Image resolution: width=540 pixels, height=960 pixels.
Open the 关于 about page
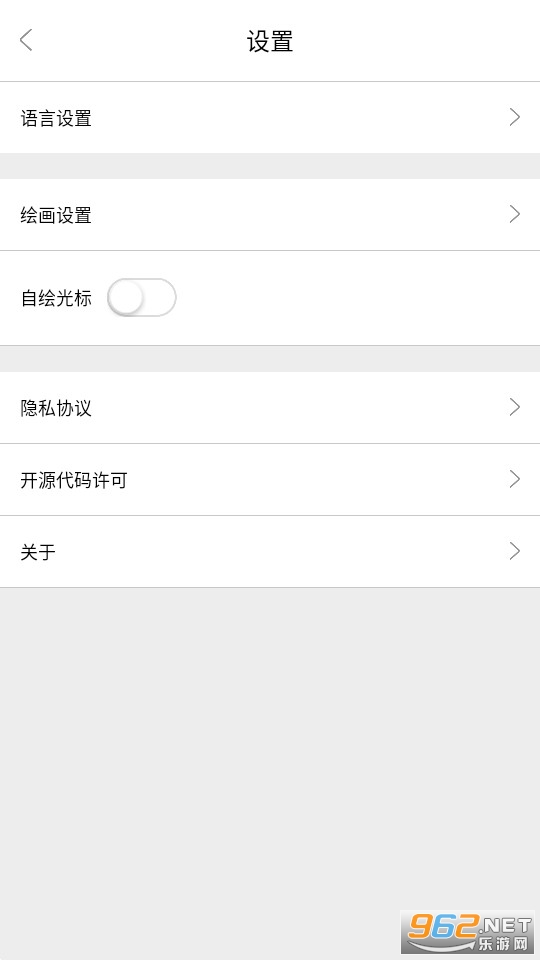270,552
